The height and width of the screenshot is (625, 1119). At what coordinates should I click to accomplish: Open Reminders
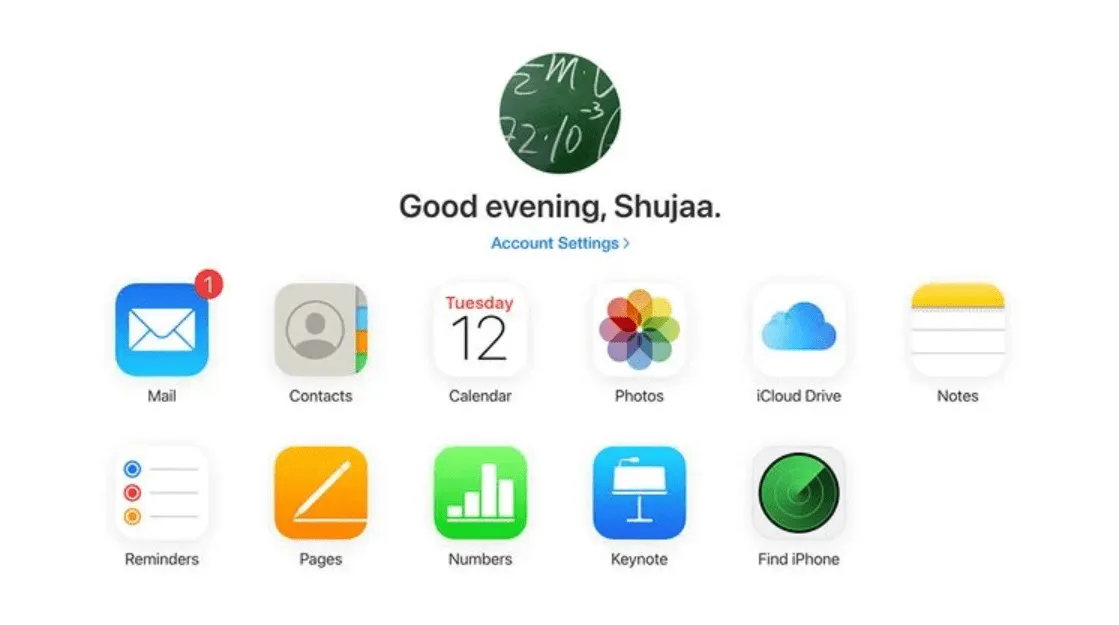(x=162, y=493)
